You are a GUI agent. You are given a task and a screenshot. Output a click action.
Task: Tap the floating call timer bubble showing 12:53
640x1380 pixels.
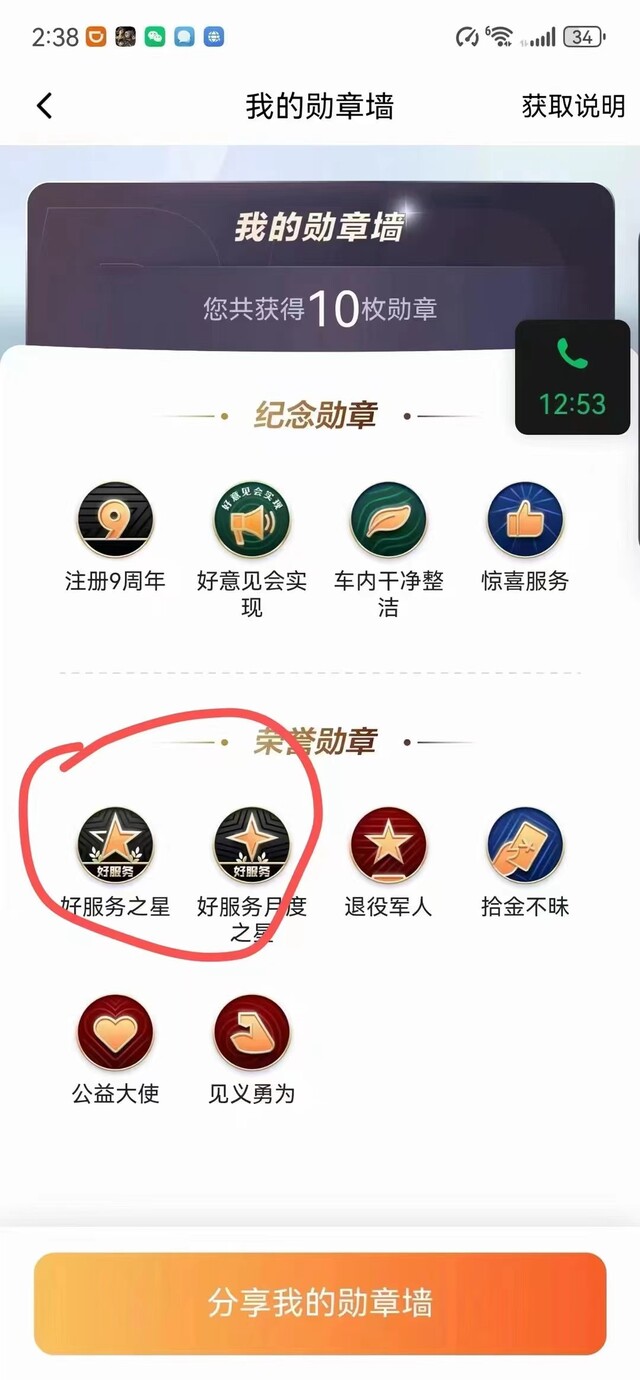tap(572, 377)
